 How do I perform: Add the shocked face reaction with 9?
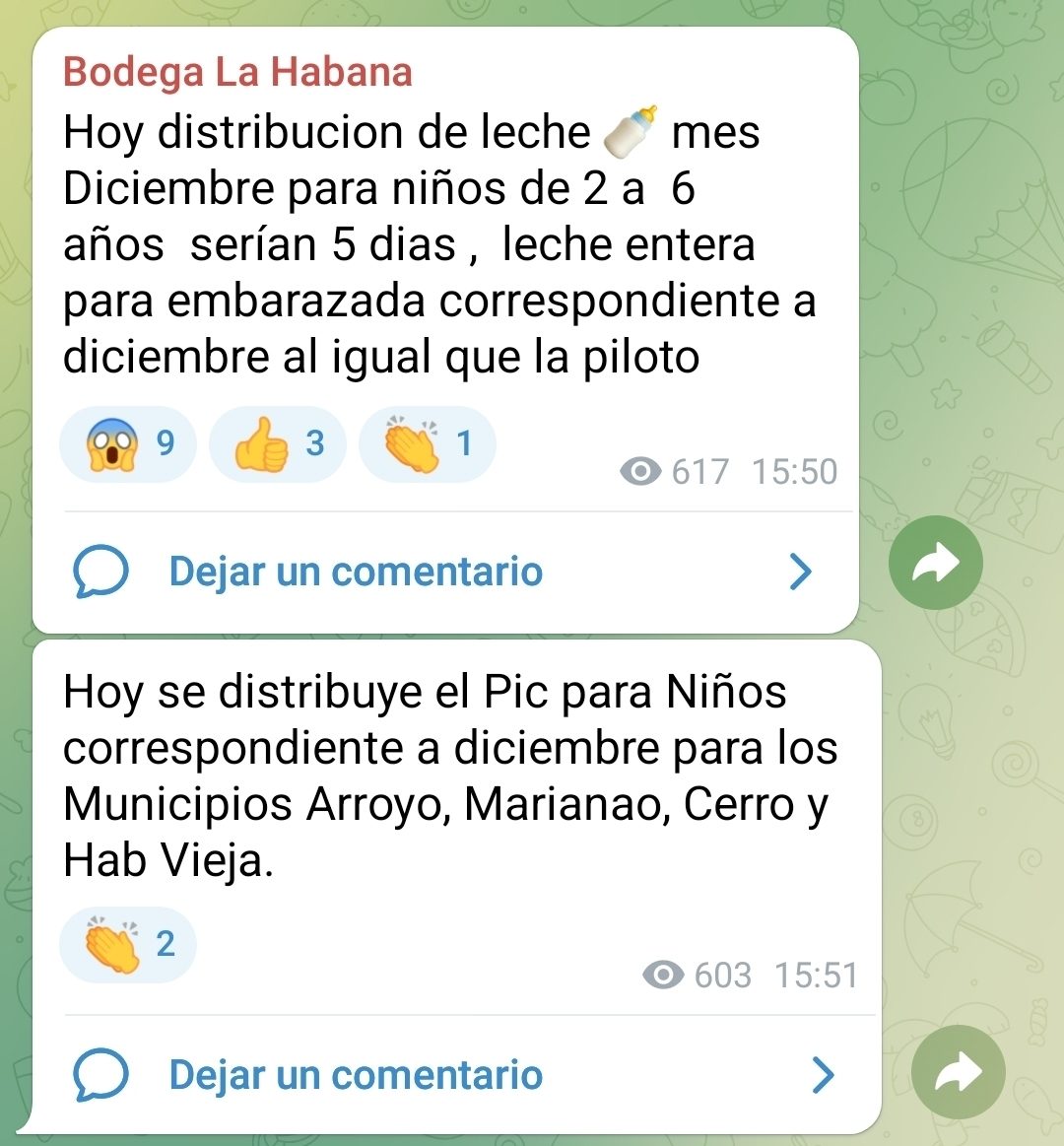(x=128, y=444)
